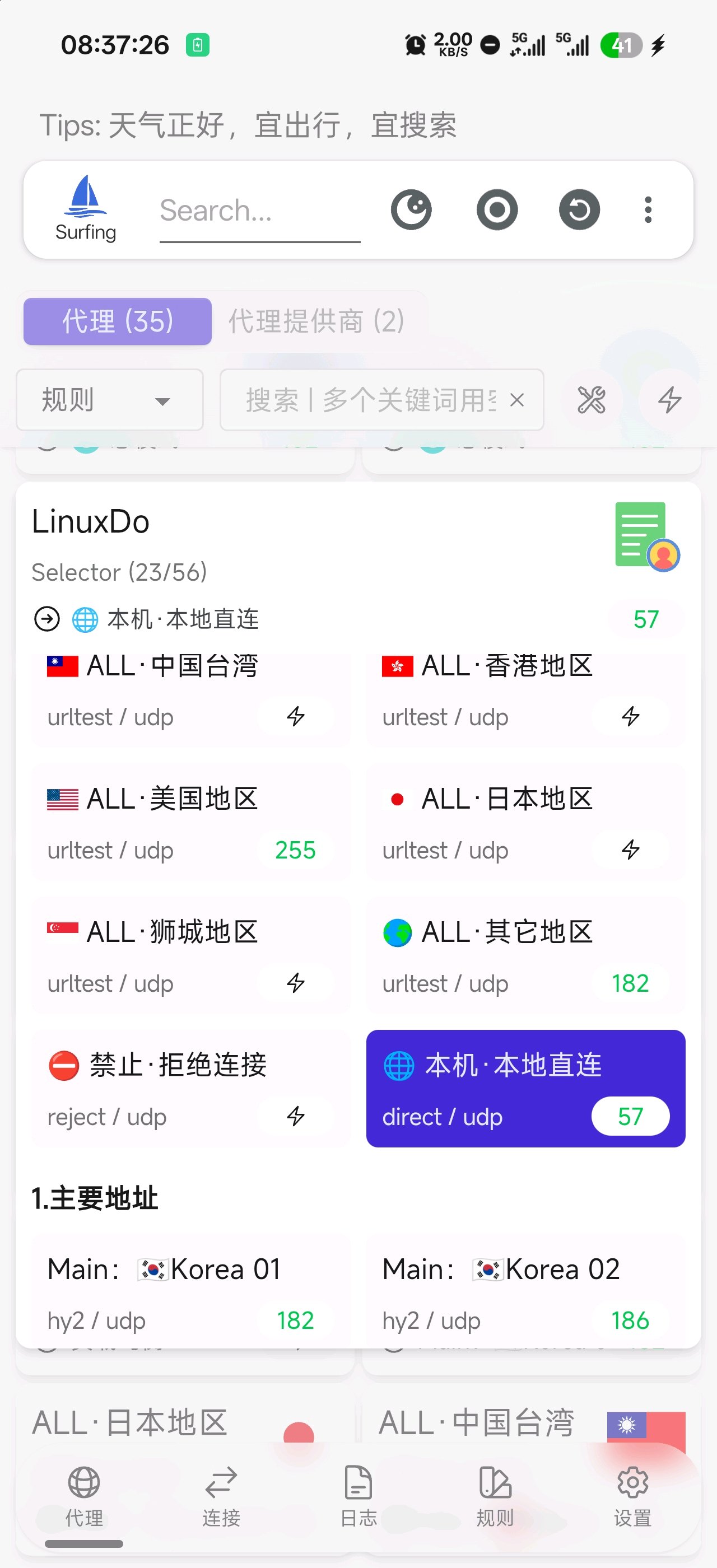Open the 日志 logs tab
The image size is (717, 1568).
pyautogui.click(x=358, y=1496)
